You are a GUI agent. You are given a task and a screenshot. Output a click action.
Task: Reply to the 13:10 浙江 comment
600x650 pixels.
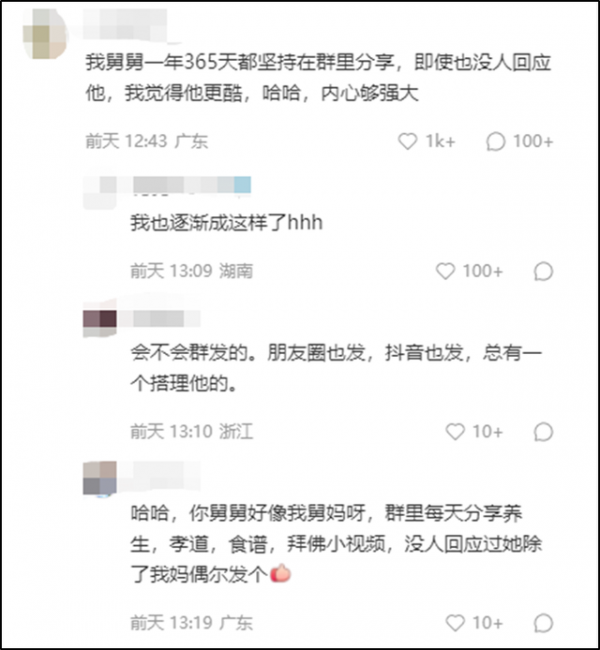543,432
